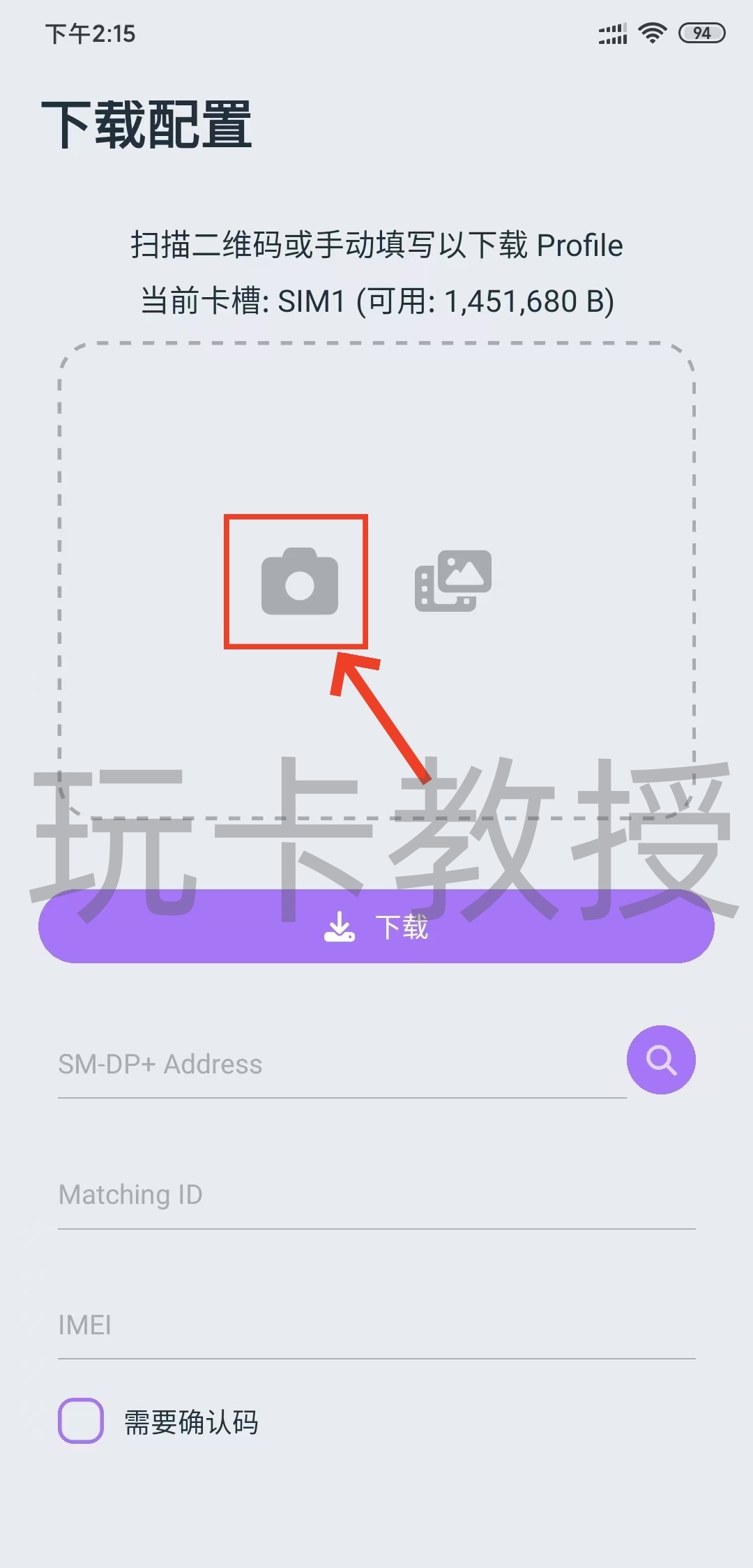
Task: Focus the Matching ID field
Action: (376, 1196)
